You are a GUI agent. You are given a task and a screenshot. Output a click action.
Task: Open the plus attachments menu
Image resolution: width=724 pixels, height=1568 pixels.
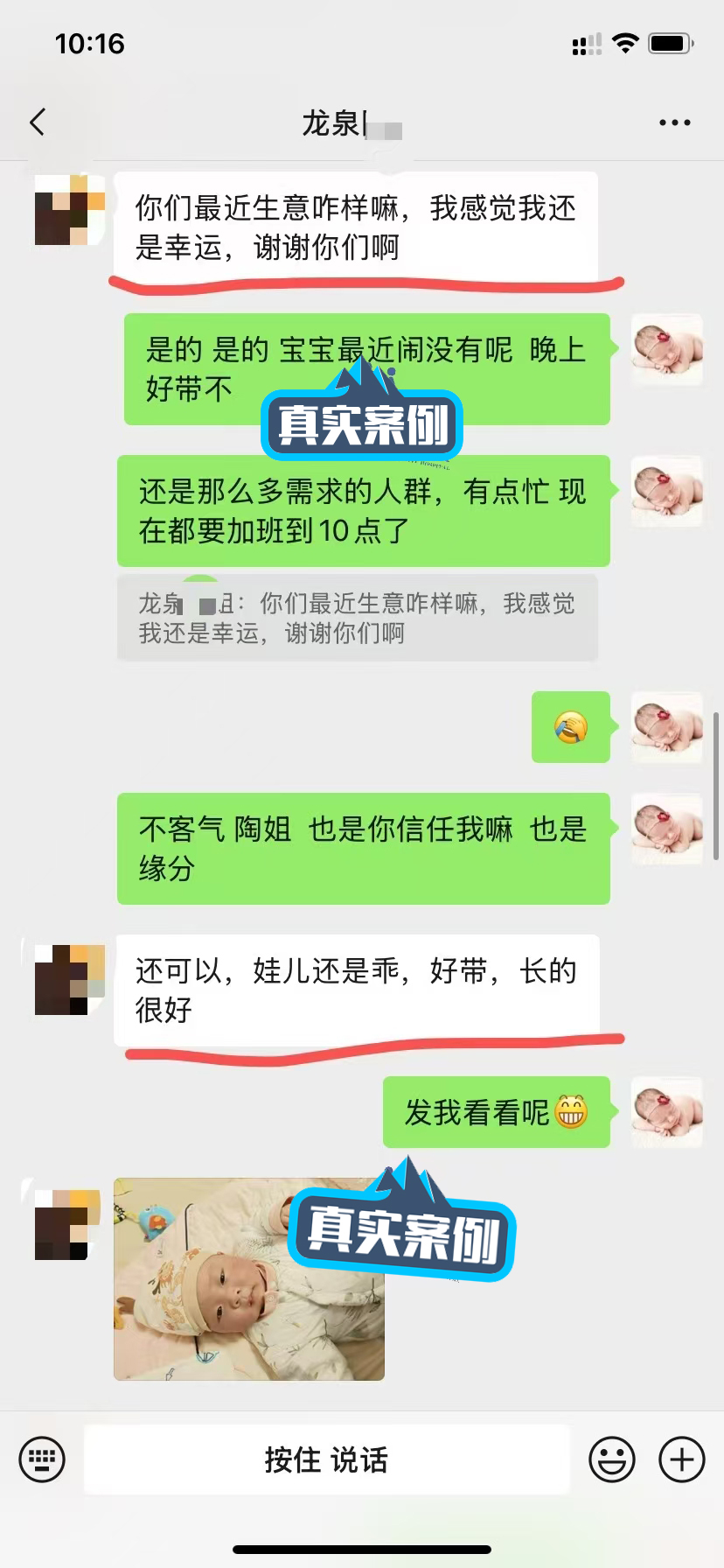(x=681, y=1459)
